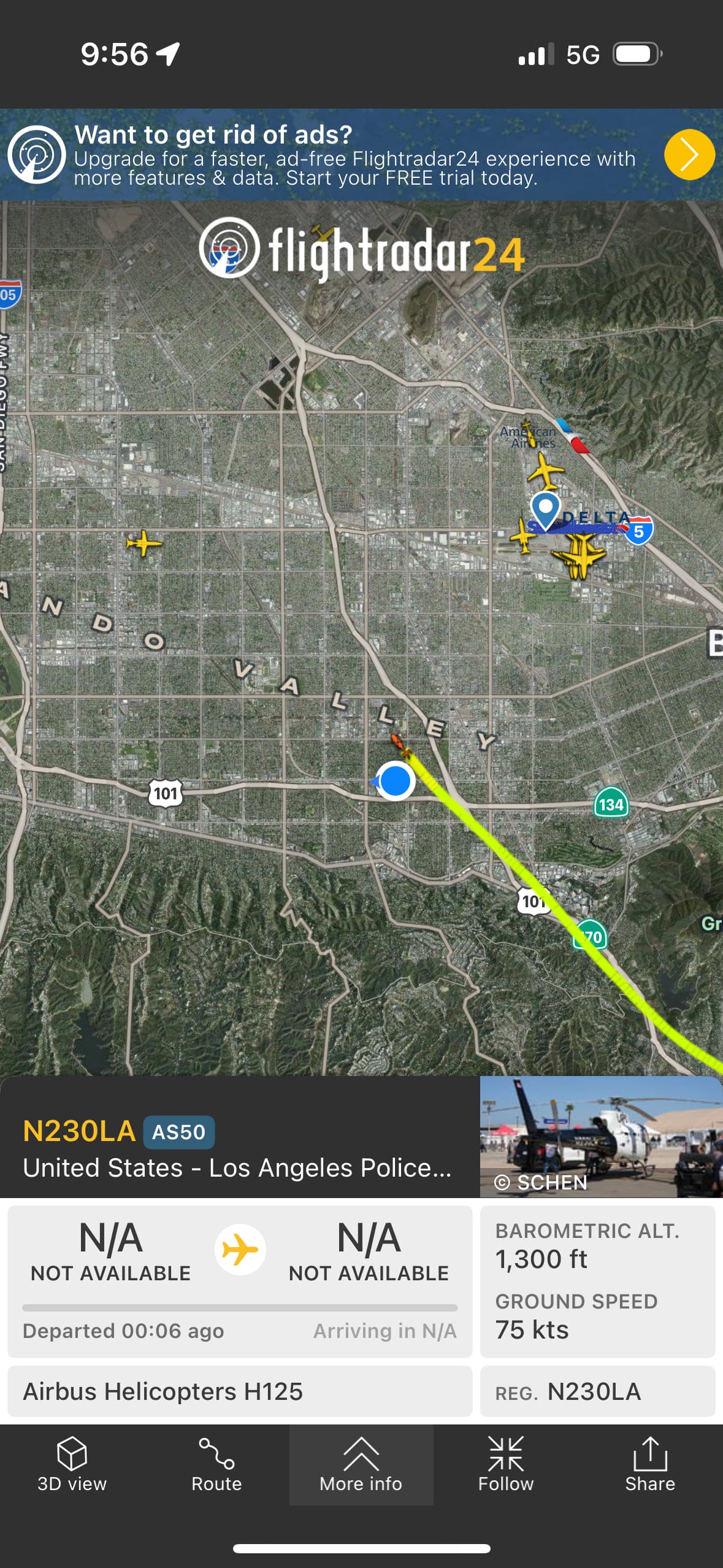This screenshot has width=723, height=1568.
Task: Open the 3D view
Action: pyautogui.click(x=72, y=1464)
